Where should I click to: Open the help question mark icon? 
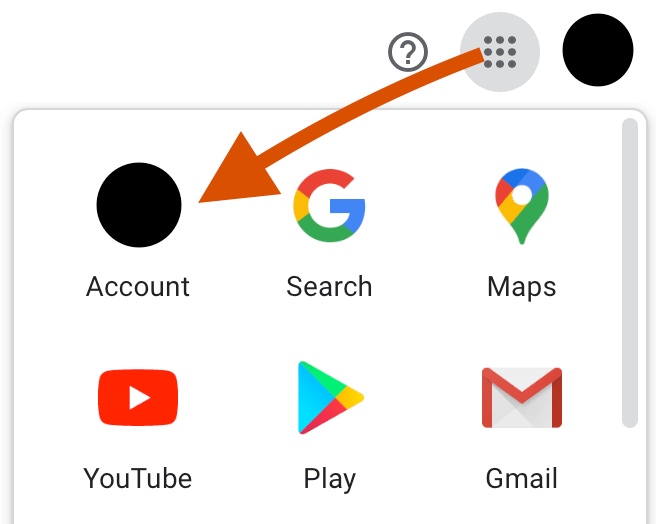click(408, 52)
